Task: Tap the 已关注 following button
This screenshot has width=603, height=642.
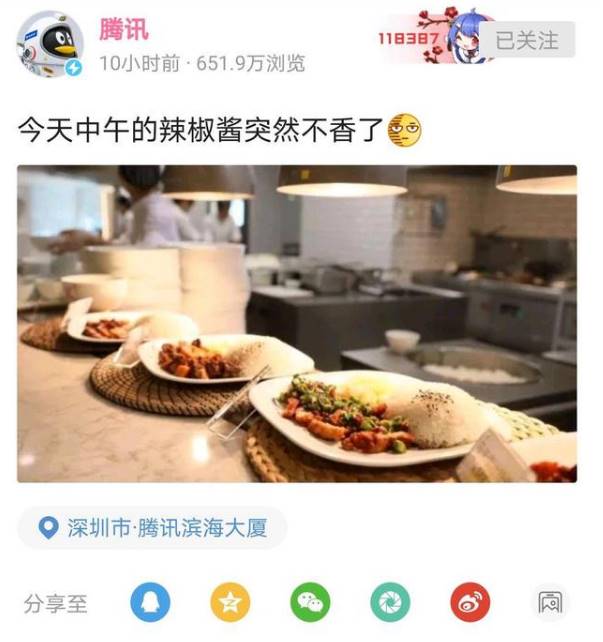Action: coord(527,40)
